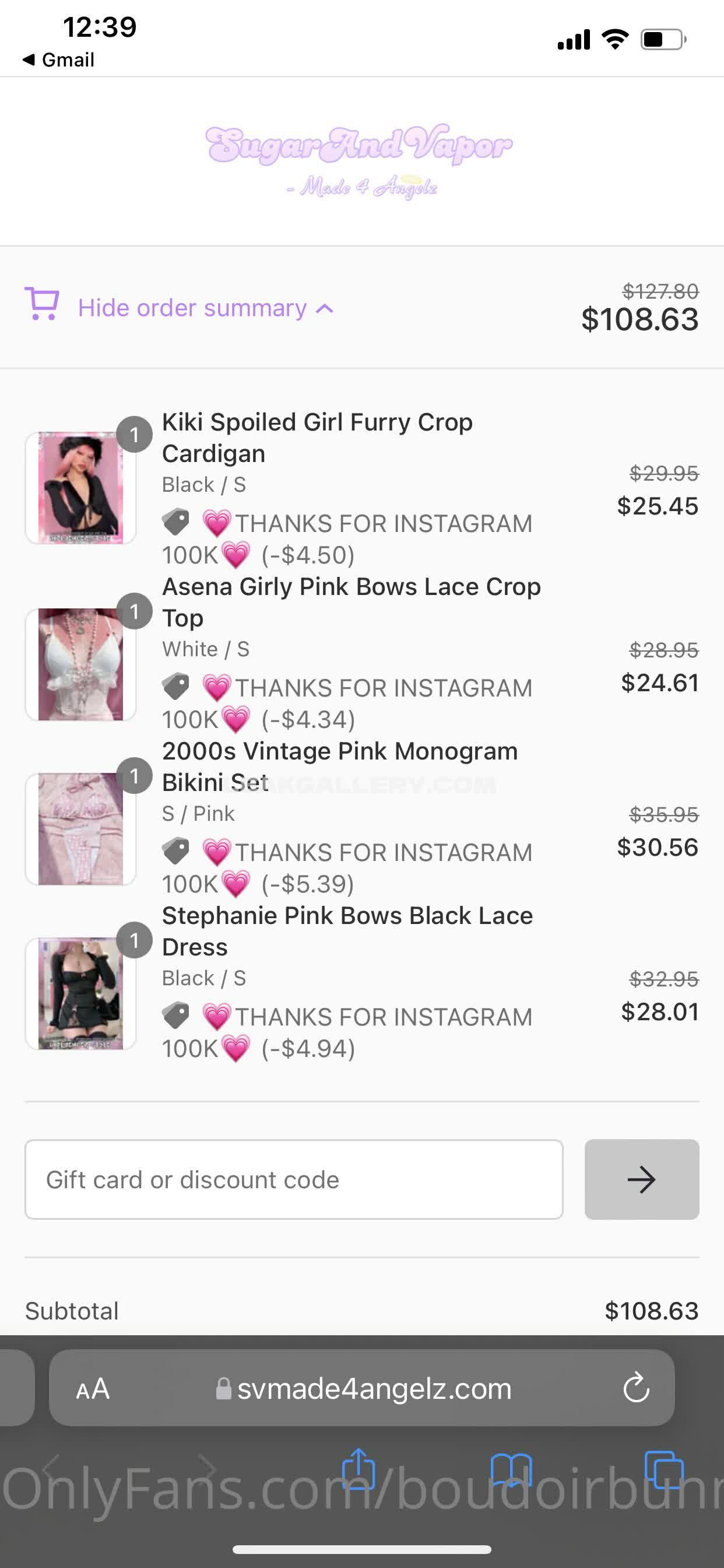
Task: Show all open Safari tabs
Action: tap(664, 1469)
